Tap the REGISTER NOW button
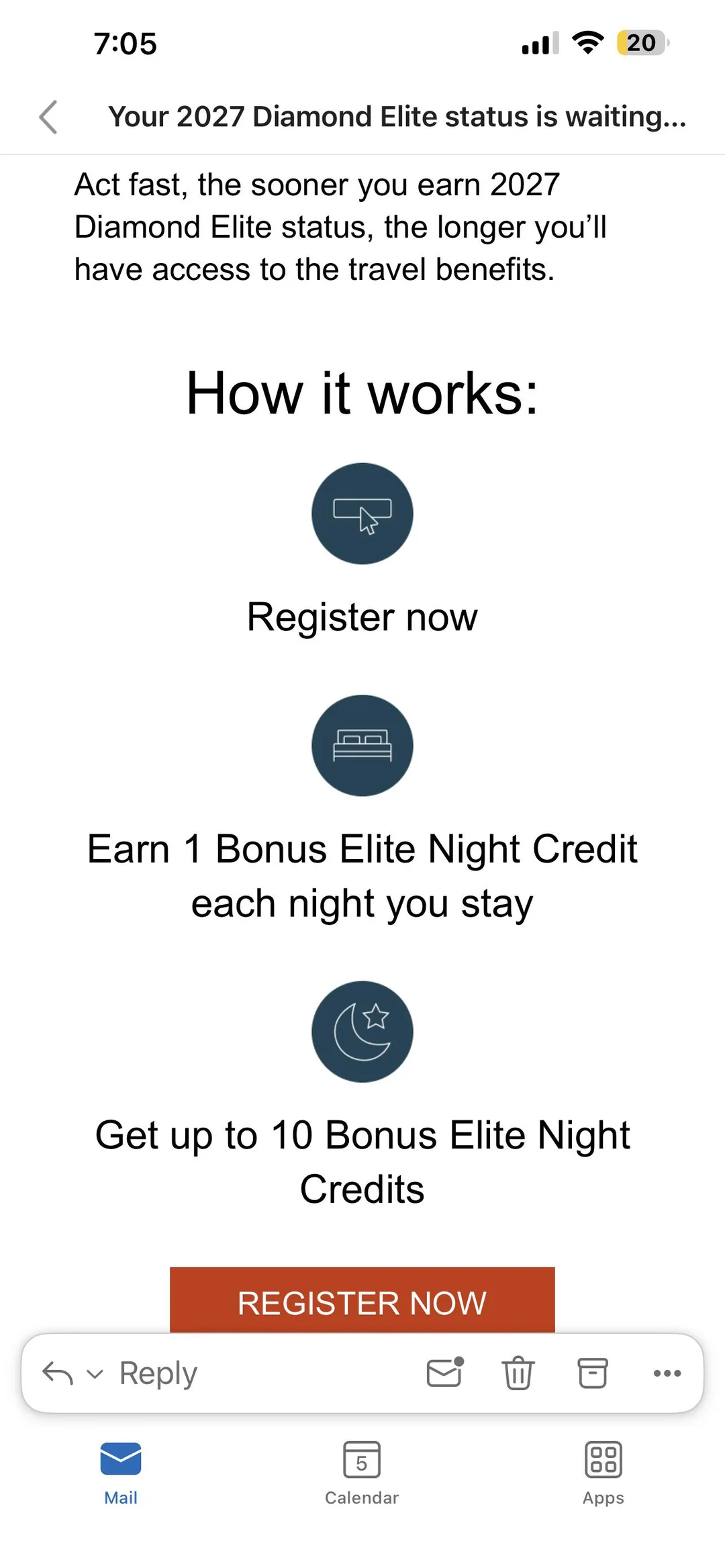 [x=362, y=1302]
